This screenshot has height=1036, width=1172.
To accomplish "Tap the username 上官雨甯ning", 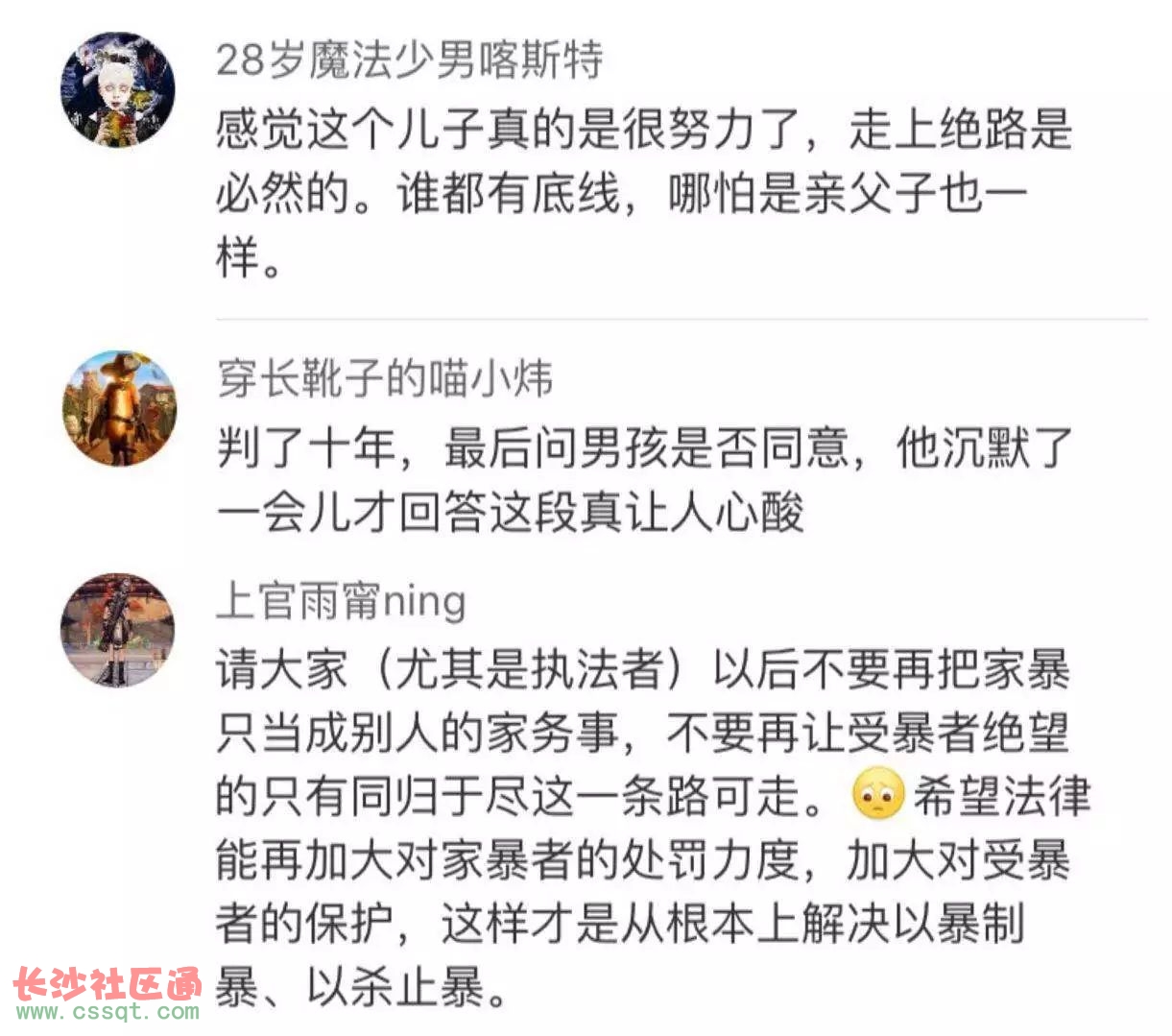I will [341, 602].
